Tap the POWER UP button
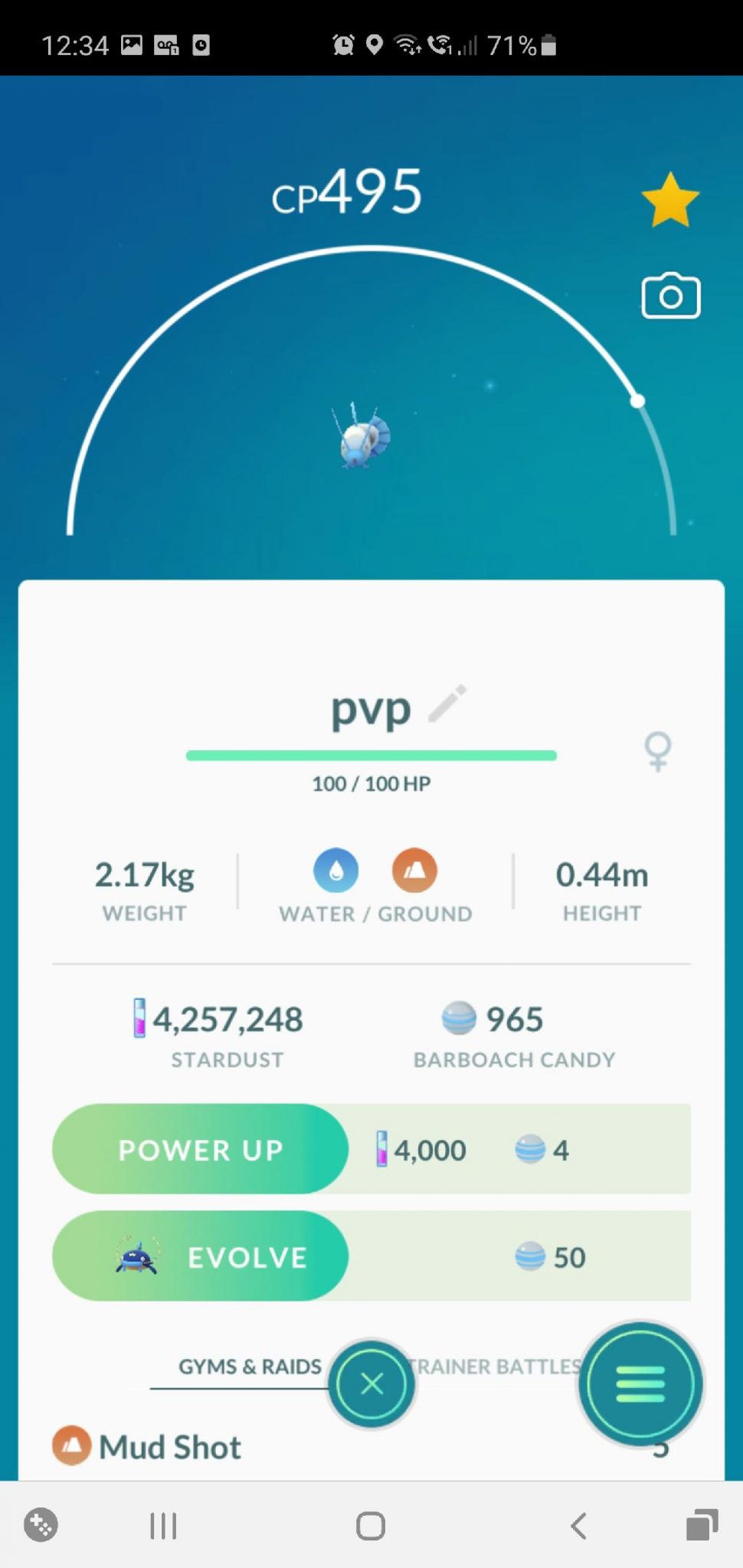 (x=201, y=1148)
